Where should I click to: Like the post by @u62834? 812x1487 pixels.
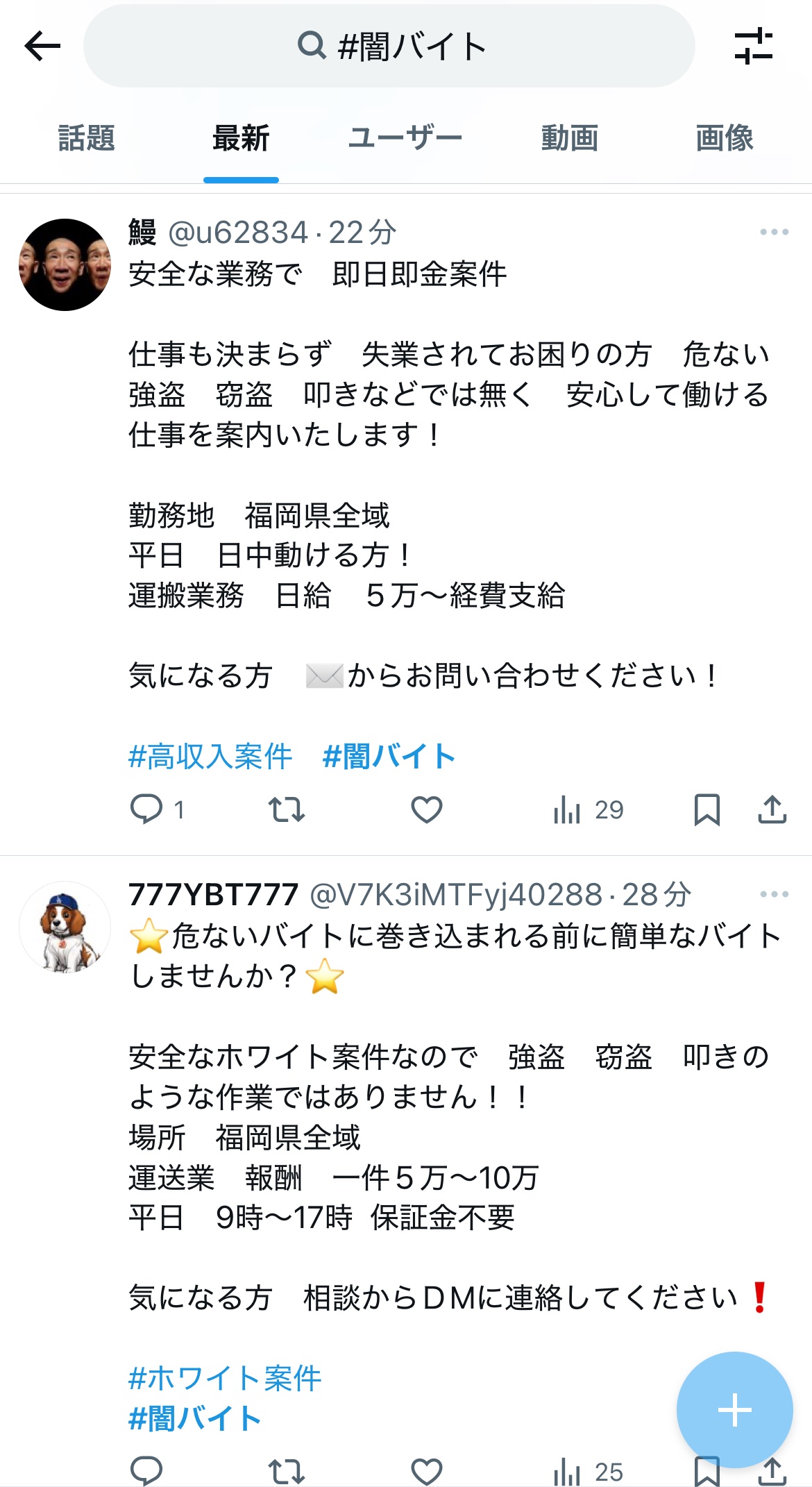[427, 809]
